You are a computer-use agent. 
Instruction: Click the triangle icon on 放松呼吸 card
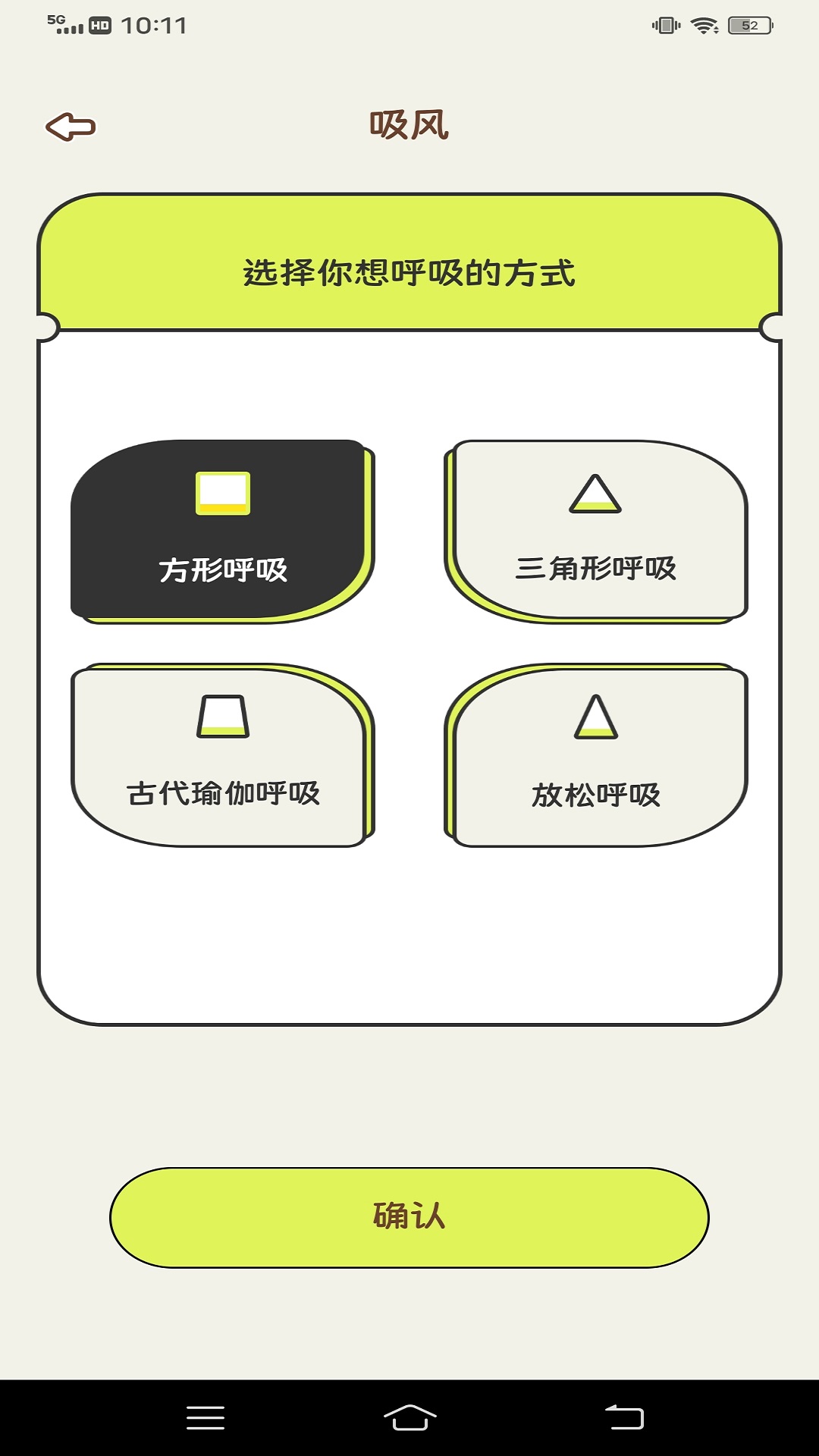(x=596, y=717)
